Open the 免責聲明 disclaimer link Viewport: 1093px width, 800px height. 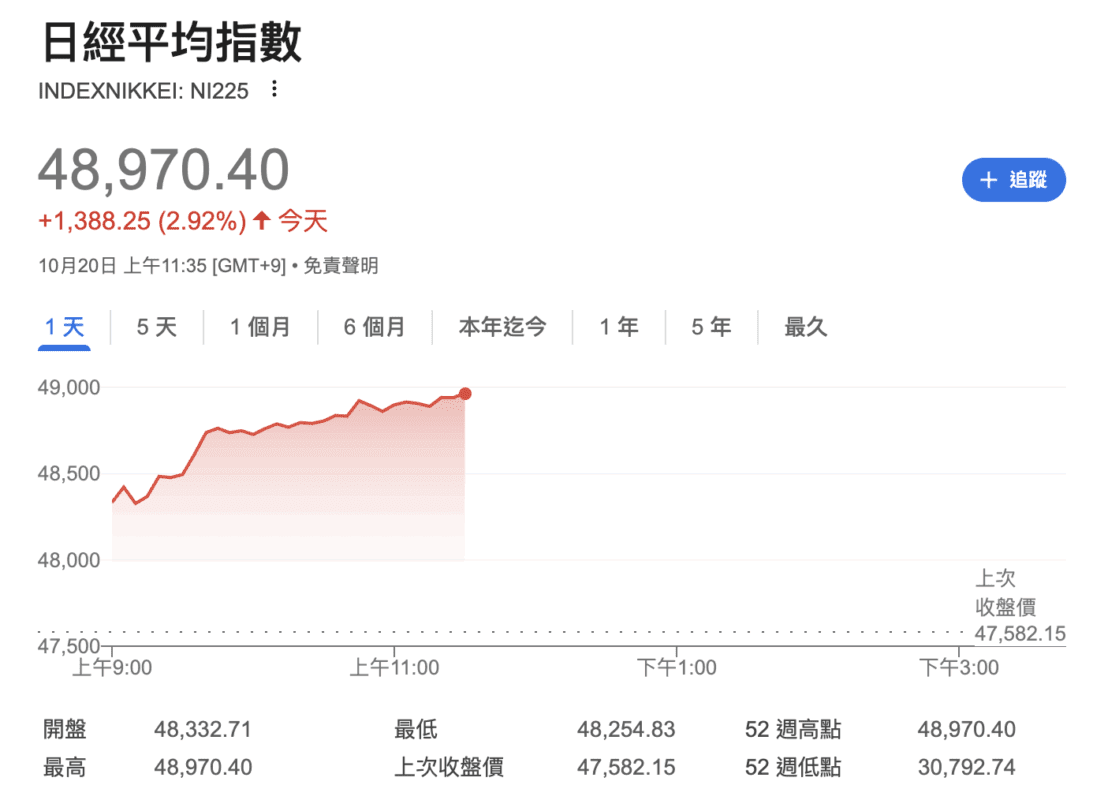341,266
